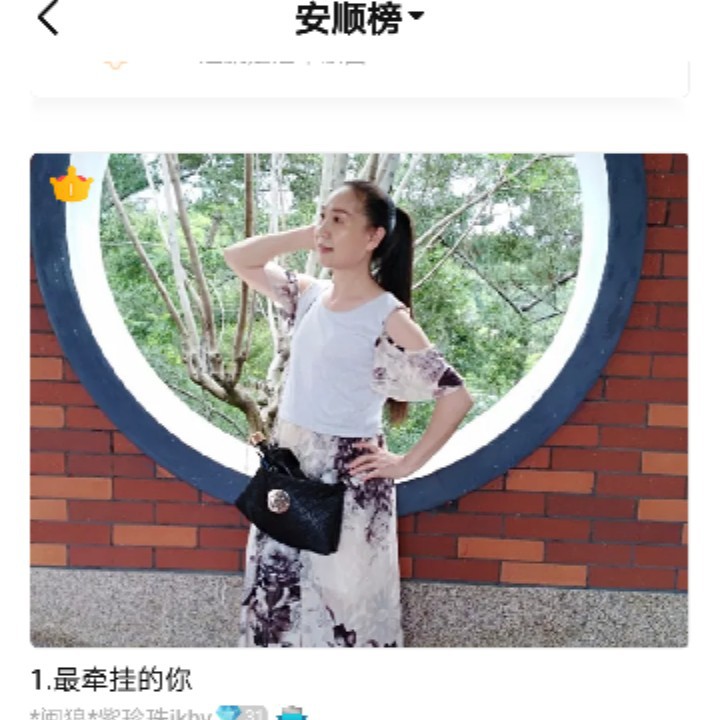Go back using the top-left arrow
720x720 pixels.
[47, 19]
